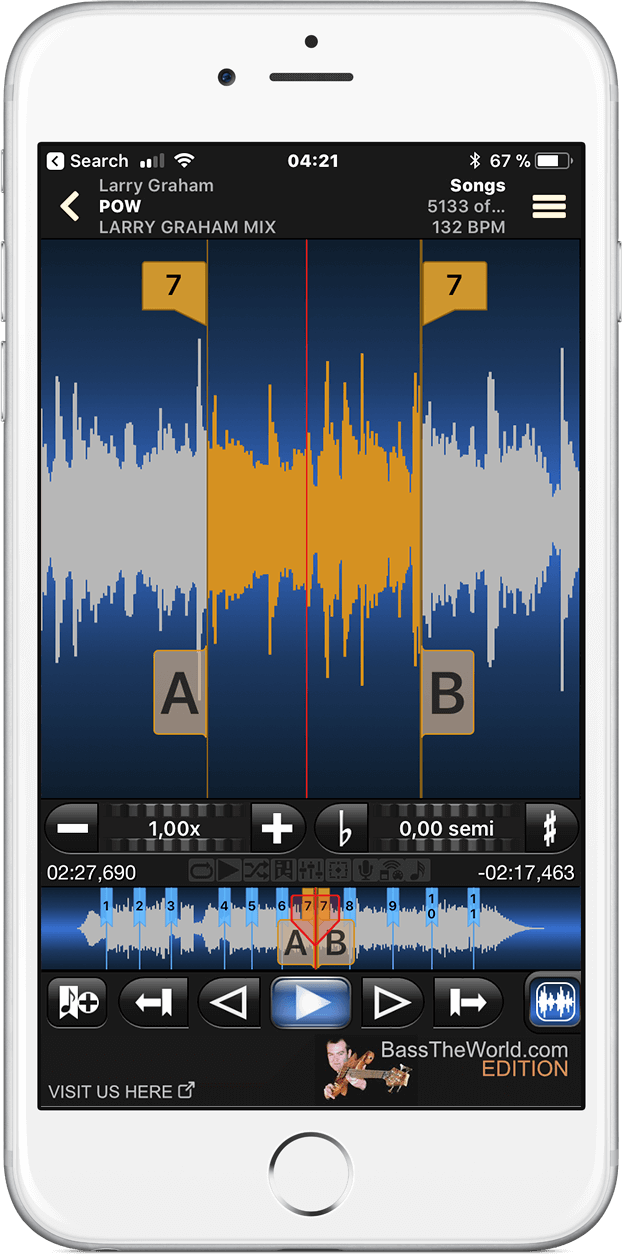Image resolution: width=622 pixels, height=1260 pixels.
Task: Go back from the POW track
Action: coord(69,206)
